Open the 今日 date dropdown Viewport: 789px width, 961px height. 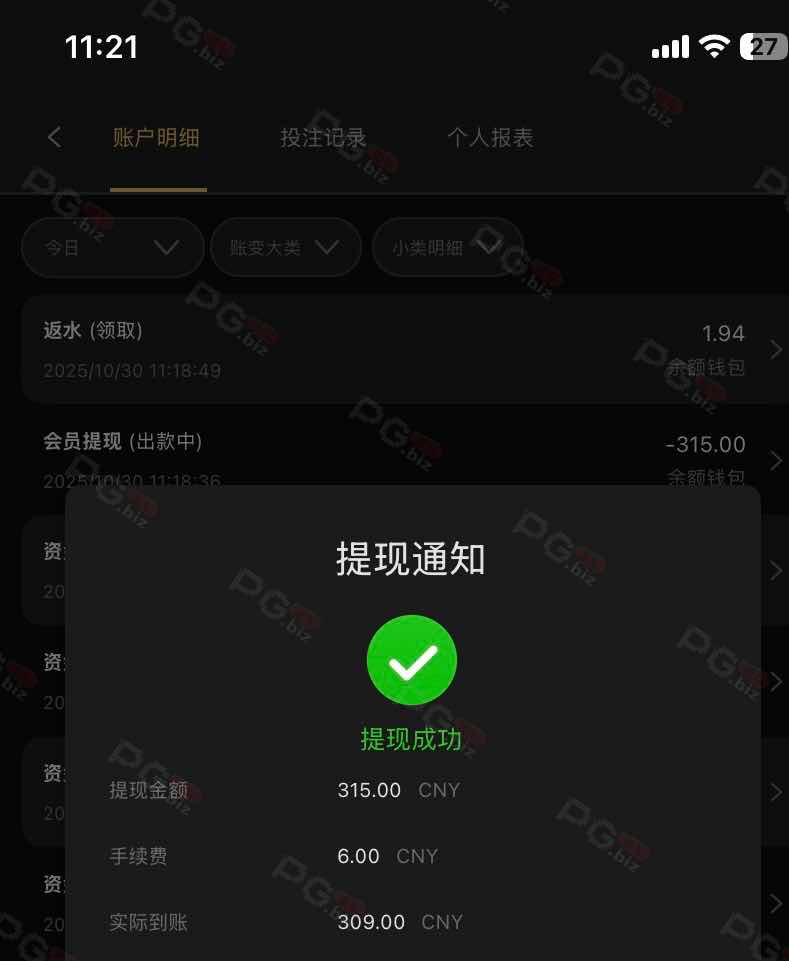pyautogui.click(x=112, y=247)
